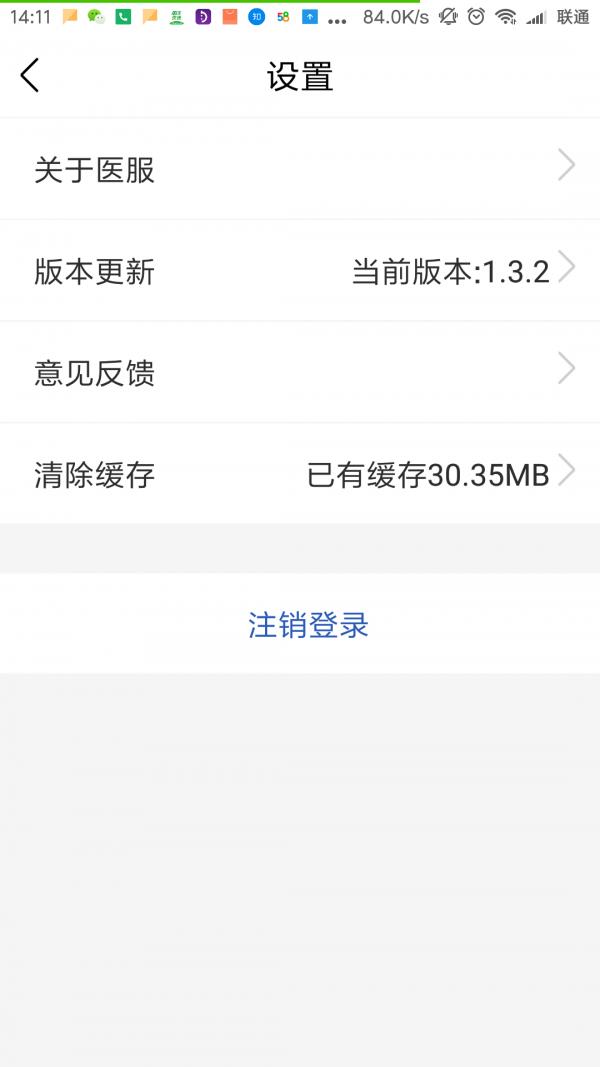Image resolution: width=600 pixels, height=1067 pixels.
Task: Check 版本更新 for a new version
Action: coord(300,271)
